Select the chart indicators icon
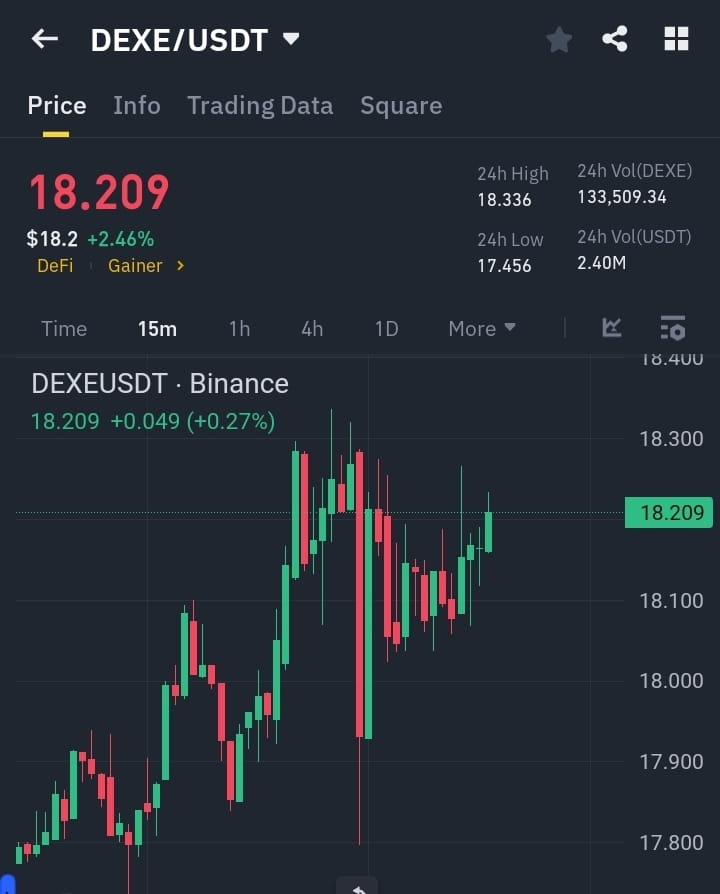This screenshot has width=720, height=894. click(x=611, y=328)
